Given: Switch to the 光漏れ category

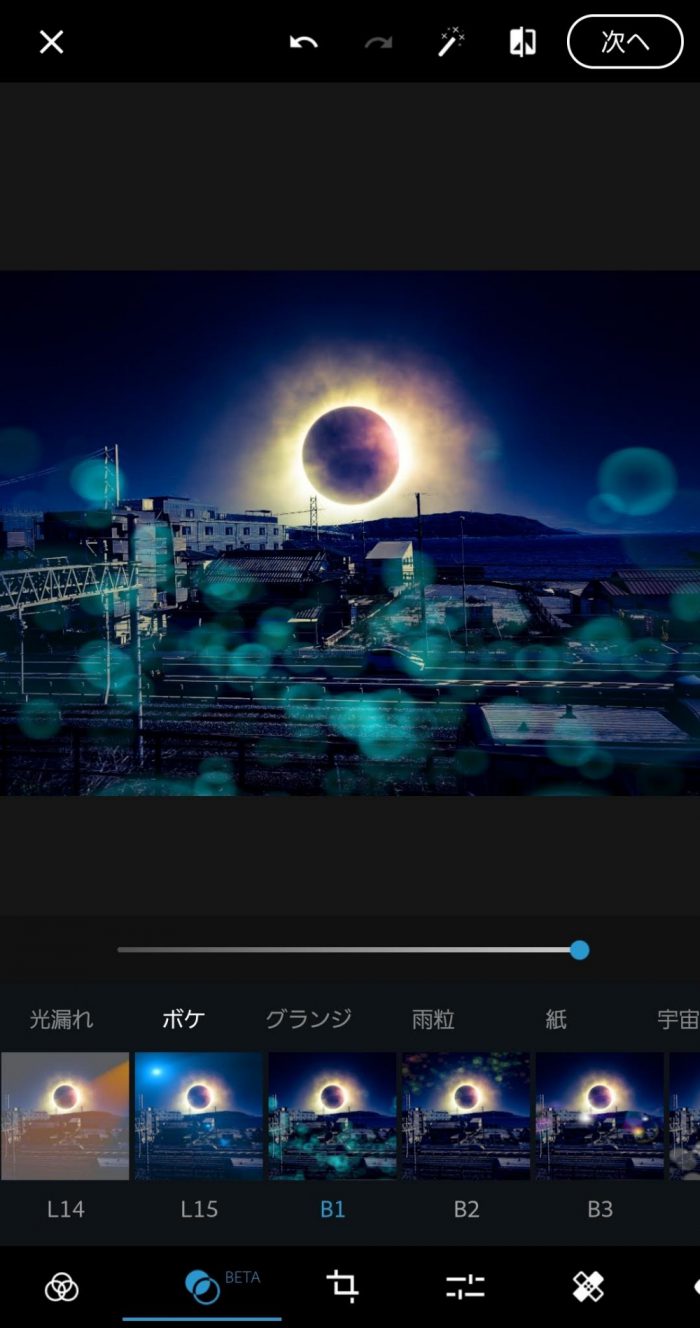Looking at the screenshot, I should coord(61,1019).
